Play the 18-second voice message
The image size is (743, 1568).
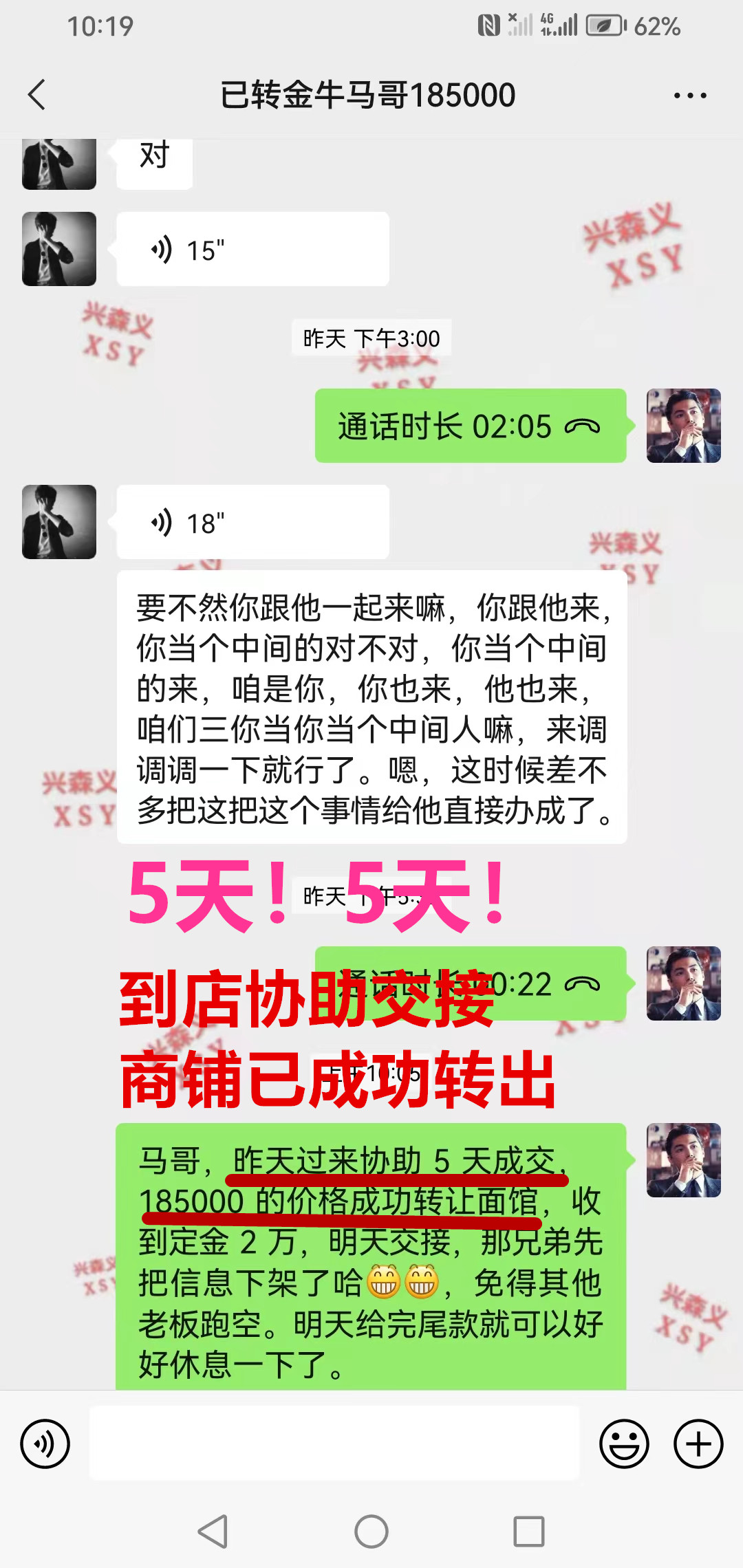pyautogui.click(x=252, y=523)
